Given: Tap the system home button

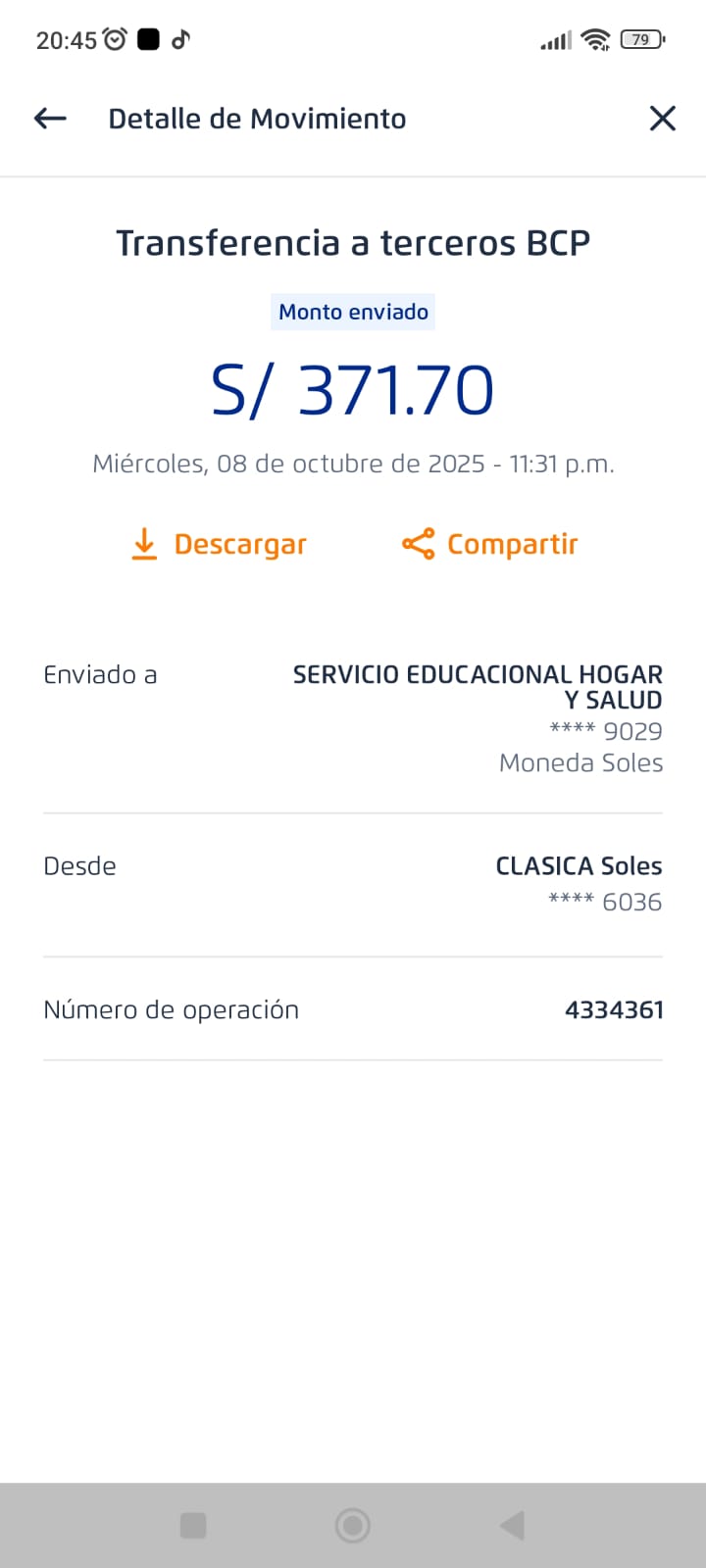Looking at the screenshot, I should [352, 1525].
